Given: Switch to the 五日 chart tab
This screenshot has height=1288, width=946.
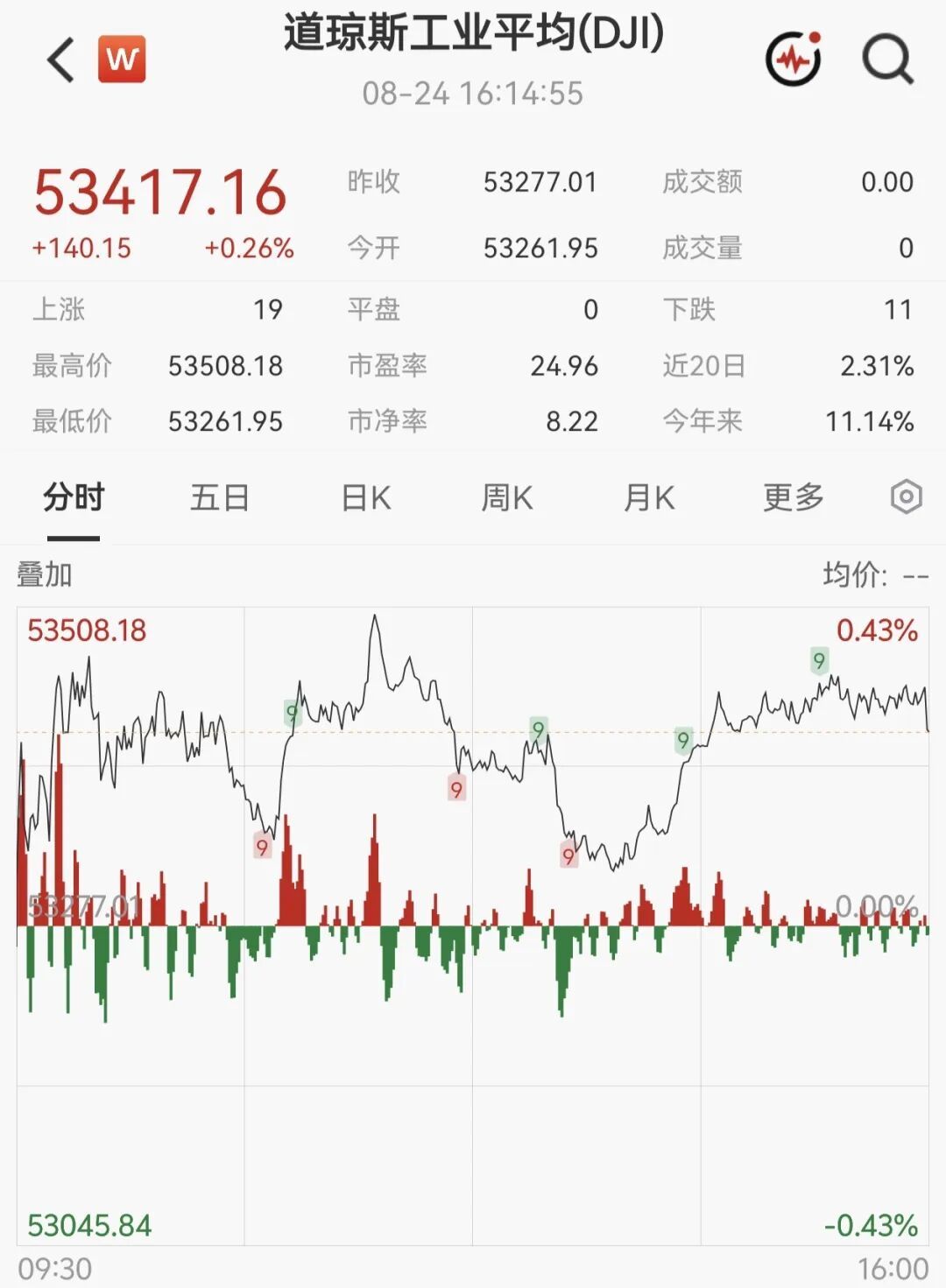Looking at the screenshot, I should [x=220, y=497].
